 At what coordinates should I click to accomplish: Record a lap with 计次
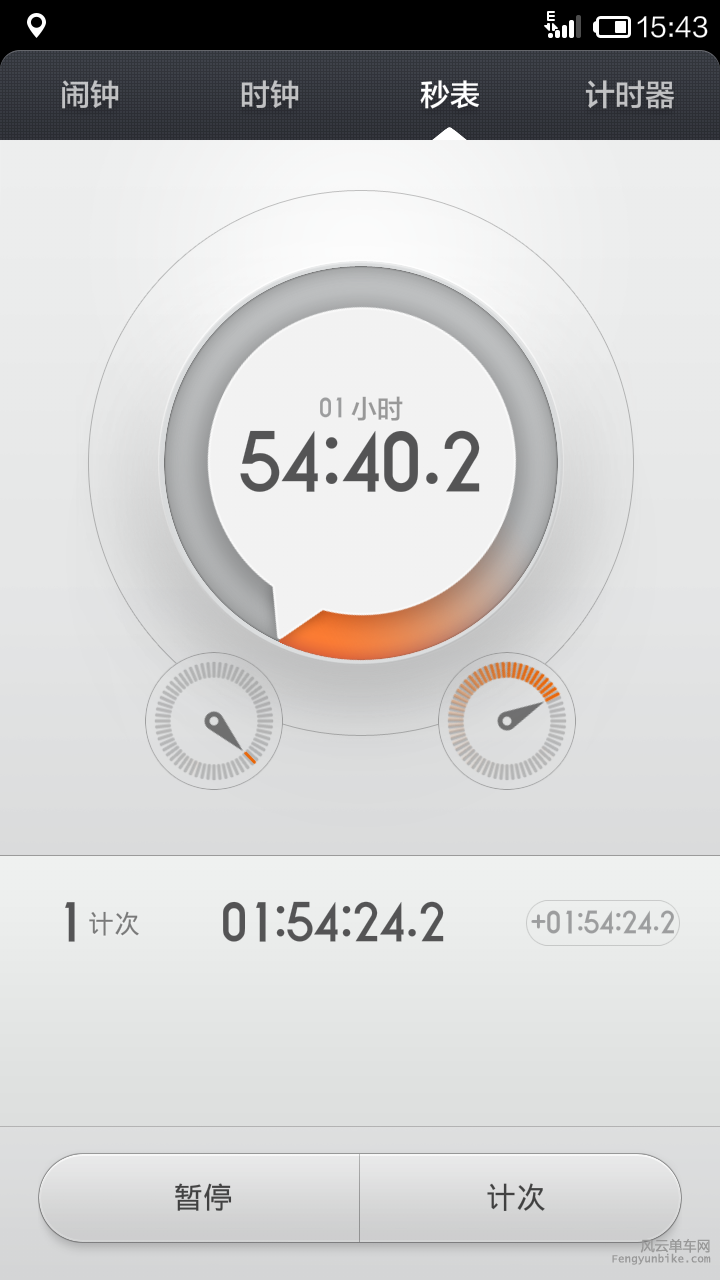pyautogui.click(x=518, y=1197)
